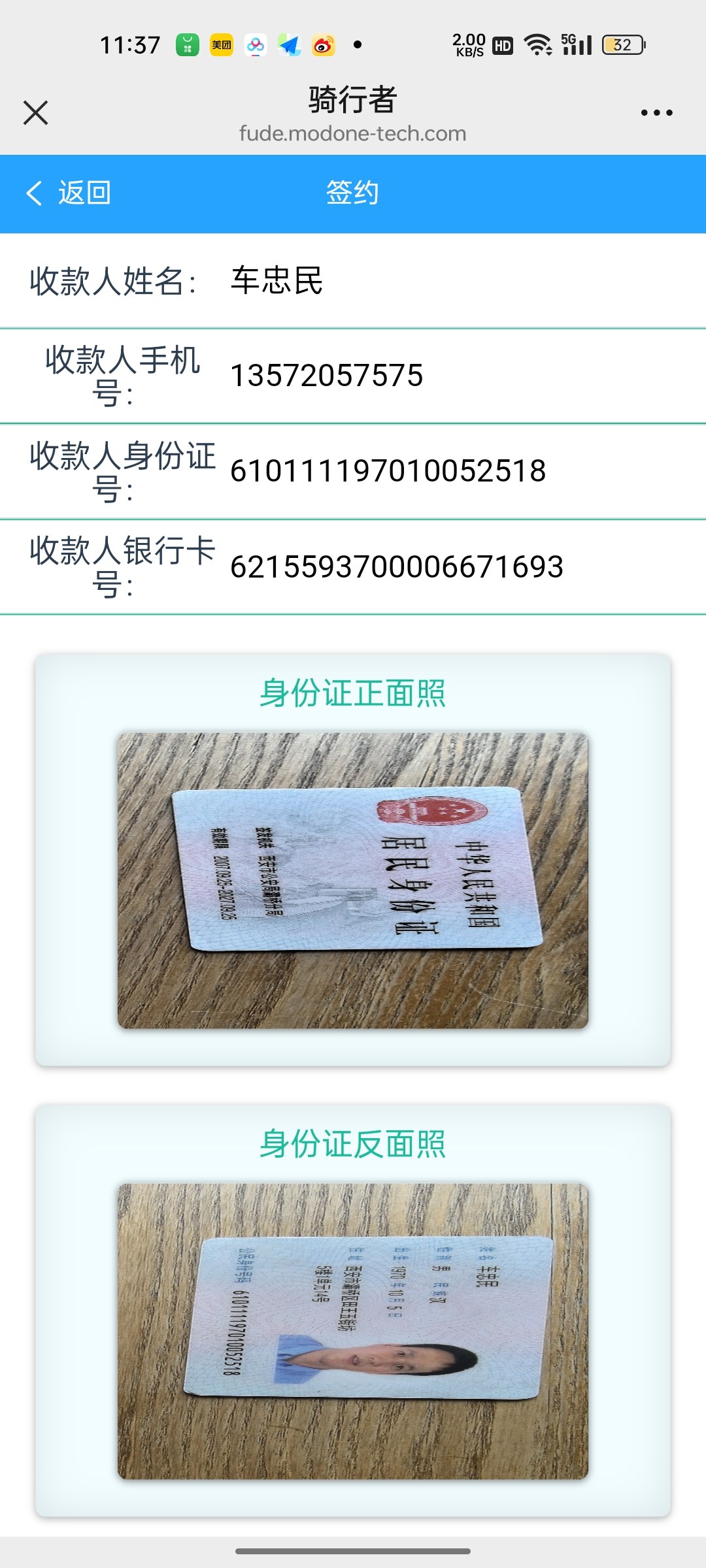This screenshot has height=1568, width=706.
Task: Go back with the 返回 button
Action: coord(69,193)
